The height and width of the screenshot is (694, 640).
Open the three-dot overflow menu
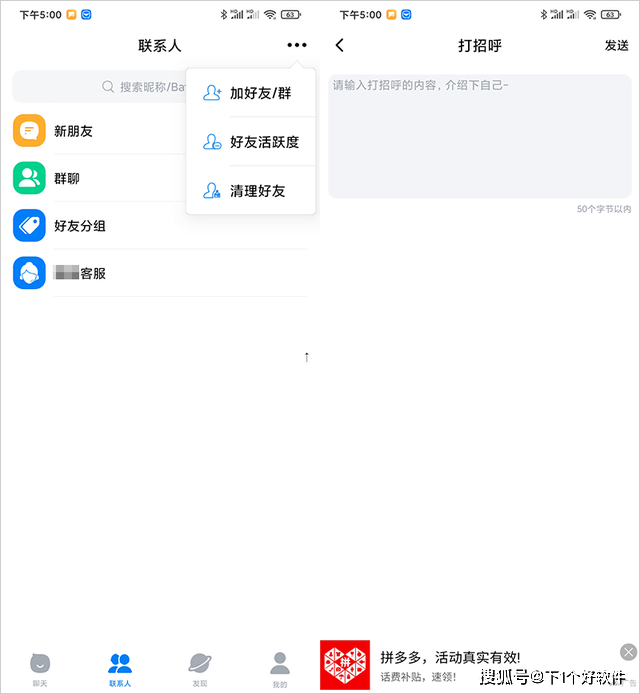296,45
